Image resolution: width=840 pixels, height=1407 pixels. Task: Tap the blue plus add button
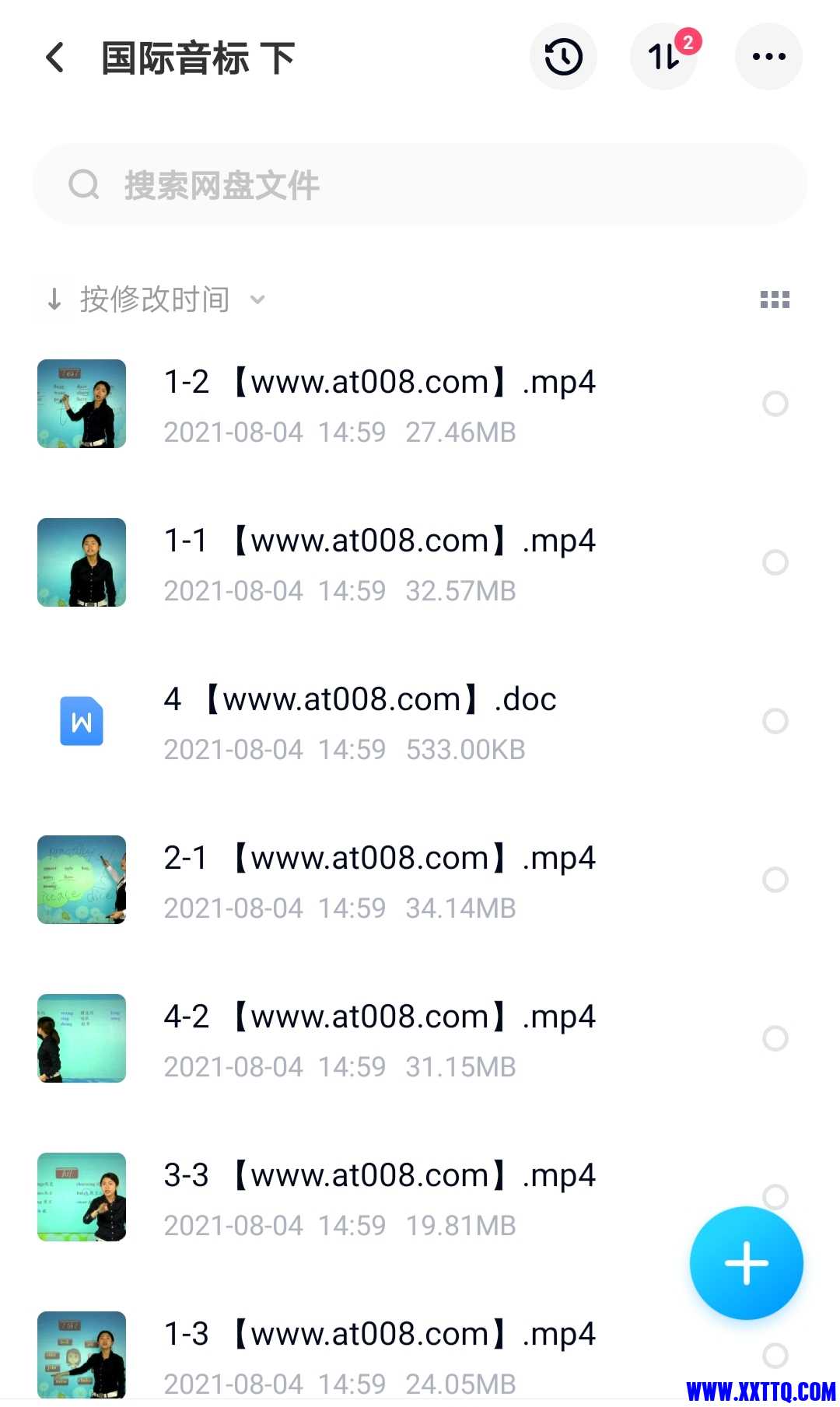click(746, 1263)
